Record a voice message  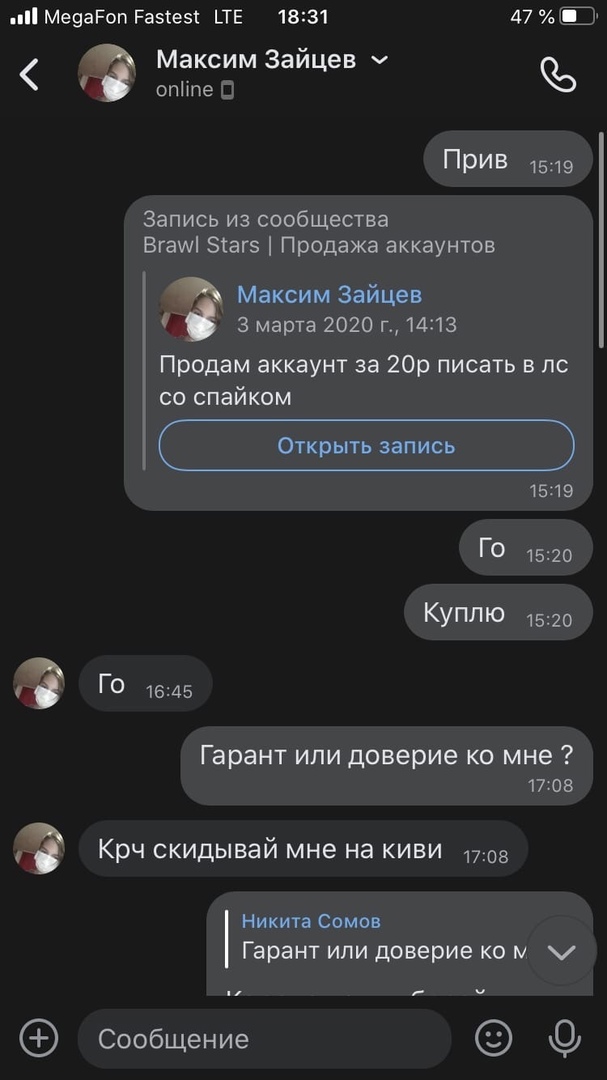tap(565, 1038)
